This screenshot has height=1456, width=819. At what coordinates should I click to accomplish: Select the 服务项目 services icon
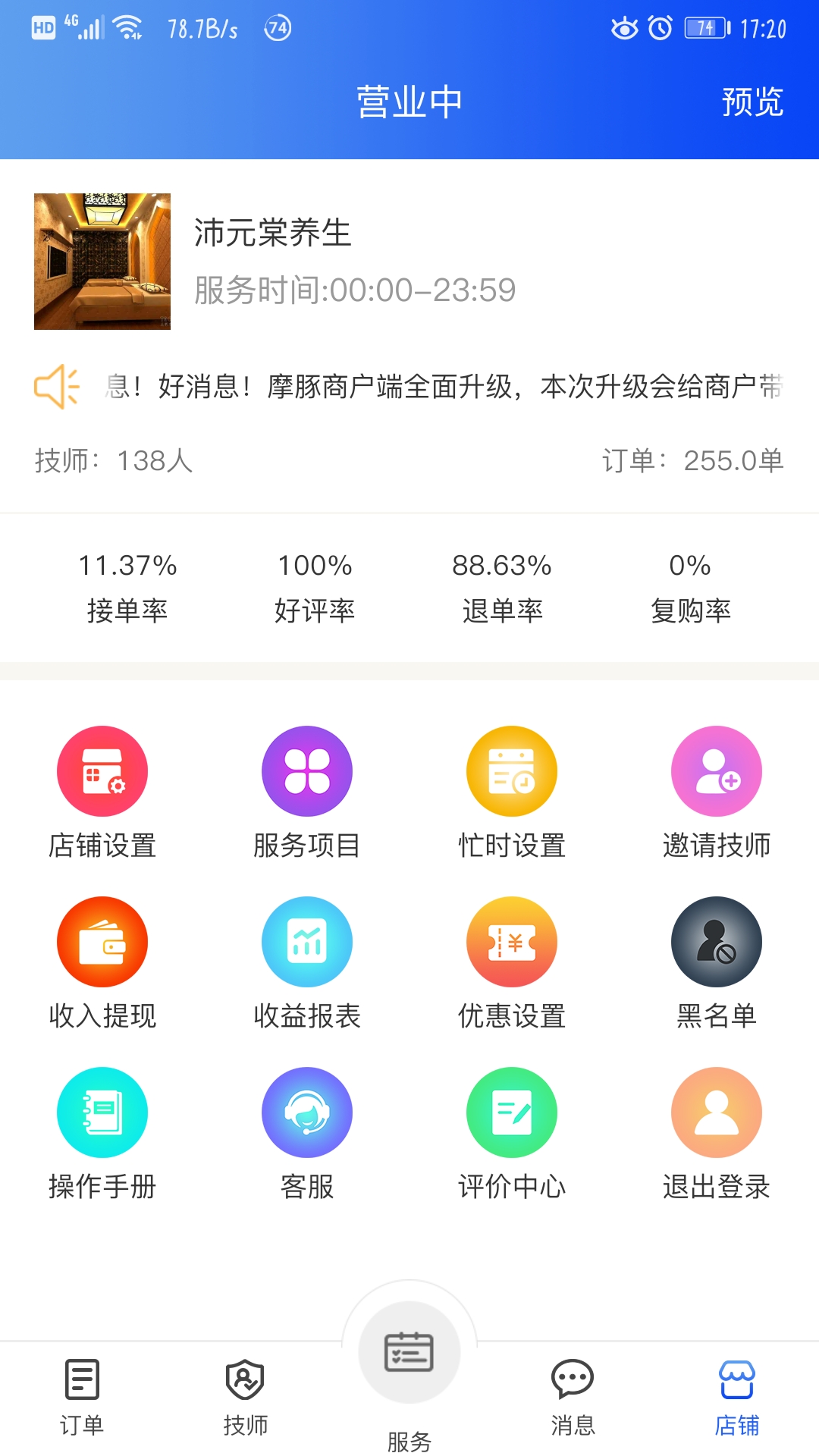pos(307,770)
